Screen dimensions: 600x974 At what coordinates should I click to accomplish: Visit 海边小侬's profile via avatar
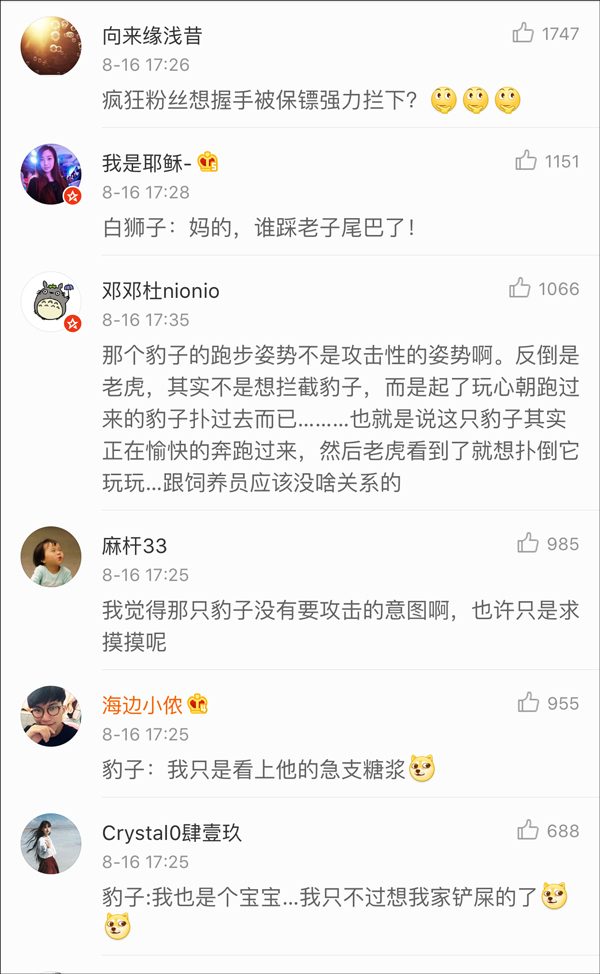coord(51,716)
